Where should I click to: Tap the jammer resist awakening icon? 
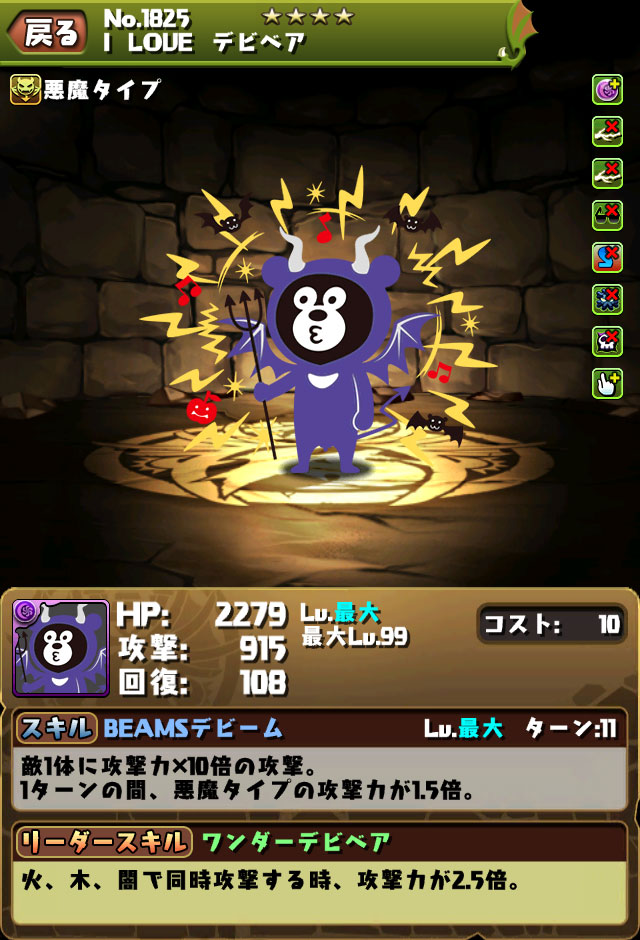click(x=607, y=299)
